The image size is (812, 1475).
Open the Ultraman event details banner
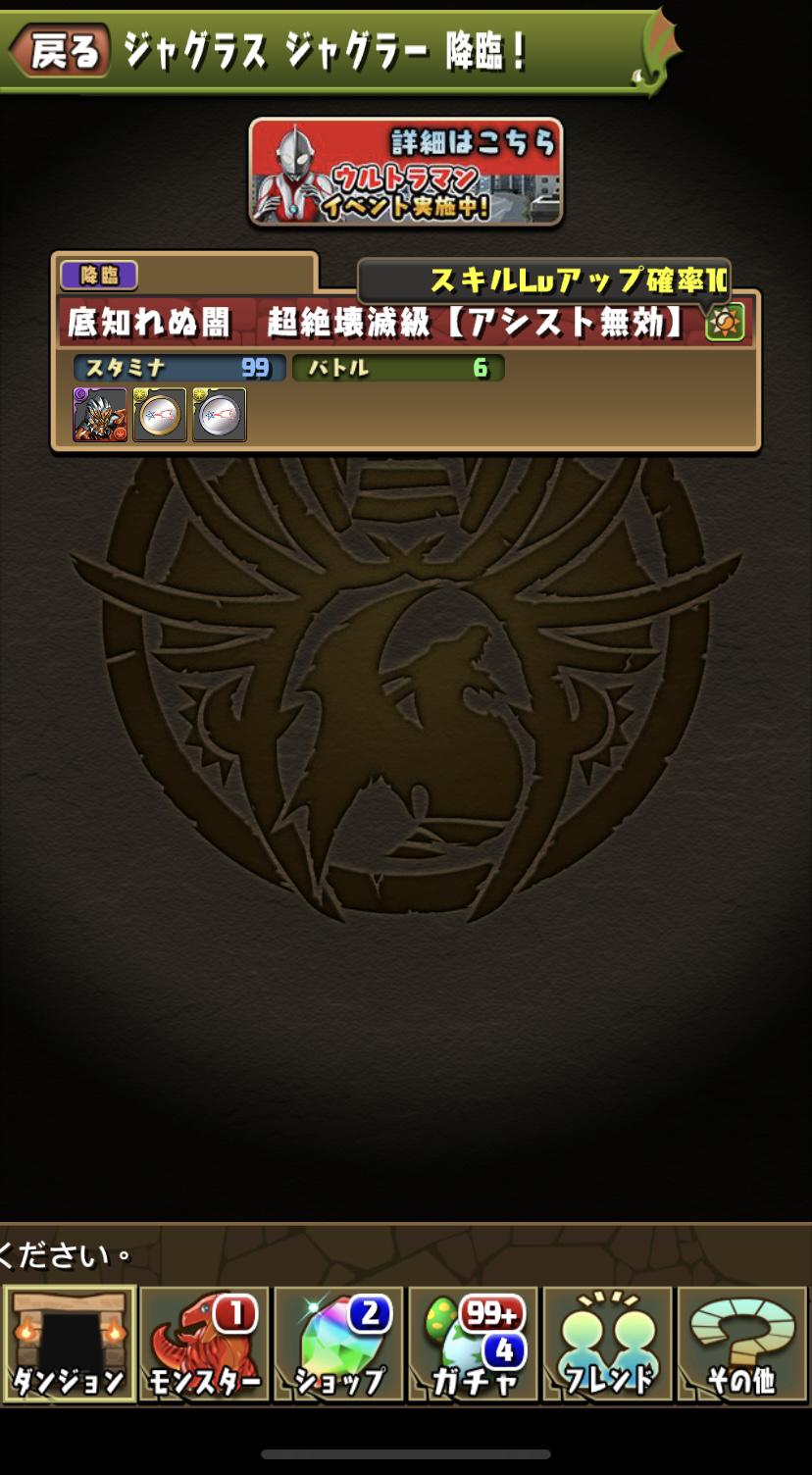coord(406,172)
